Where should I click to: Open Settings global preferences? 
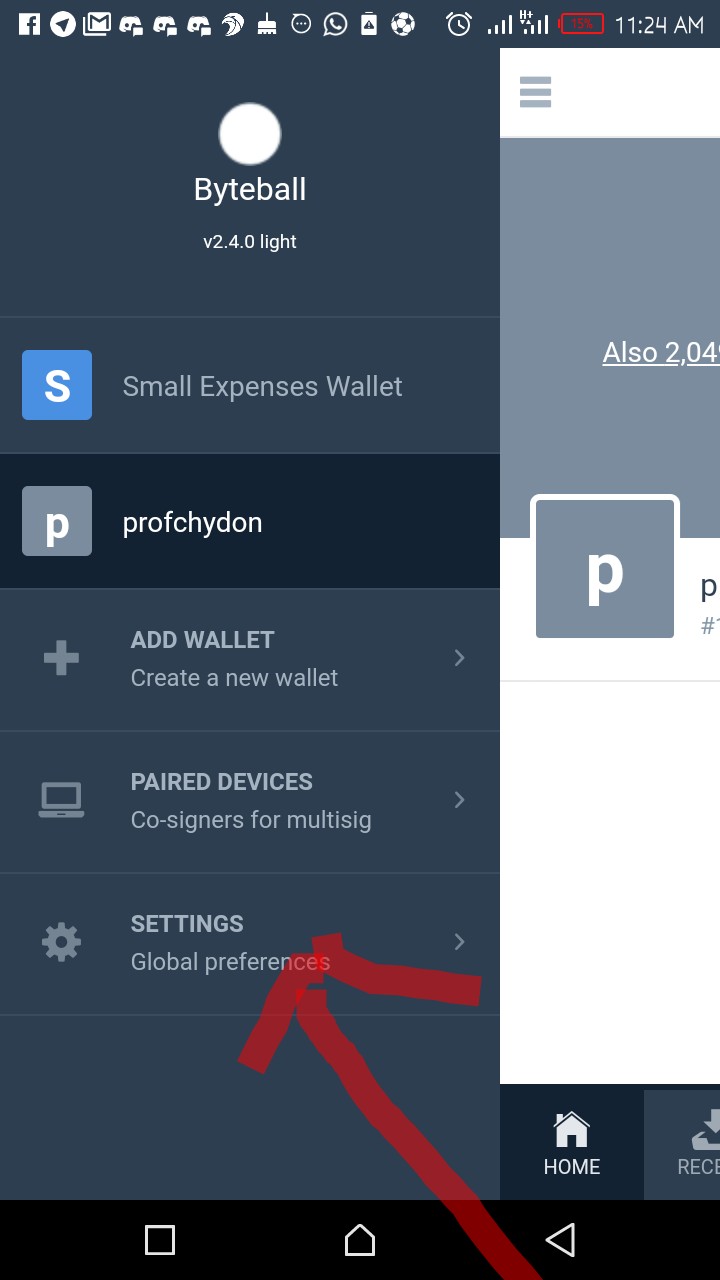(250, 943)
